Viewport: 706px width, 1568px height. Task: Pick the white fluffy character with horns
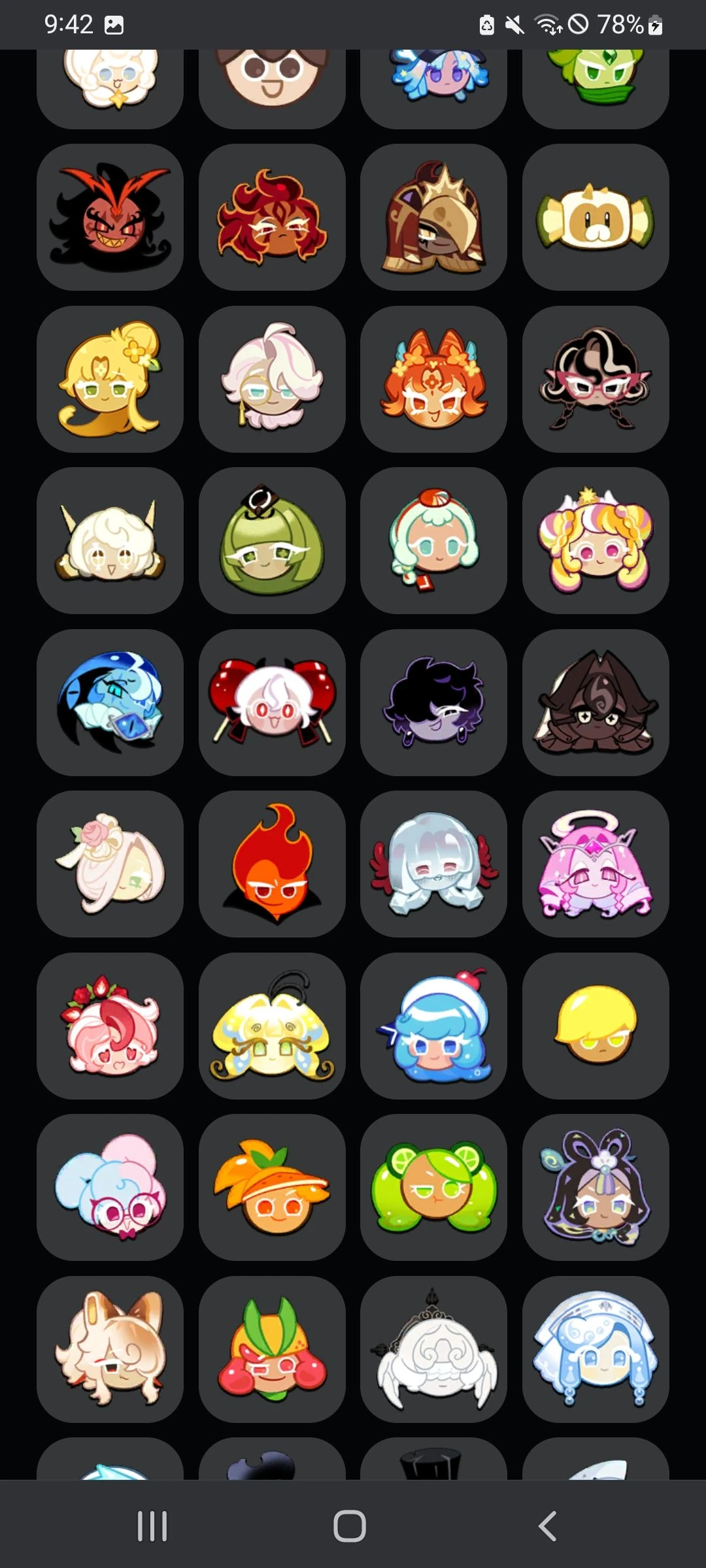pyautogui.click(x=110, y=540)
